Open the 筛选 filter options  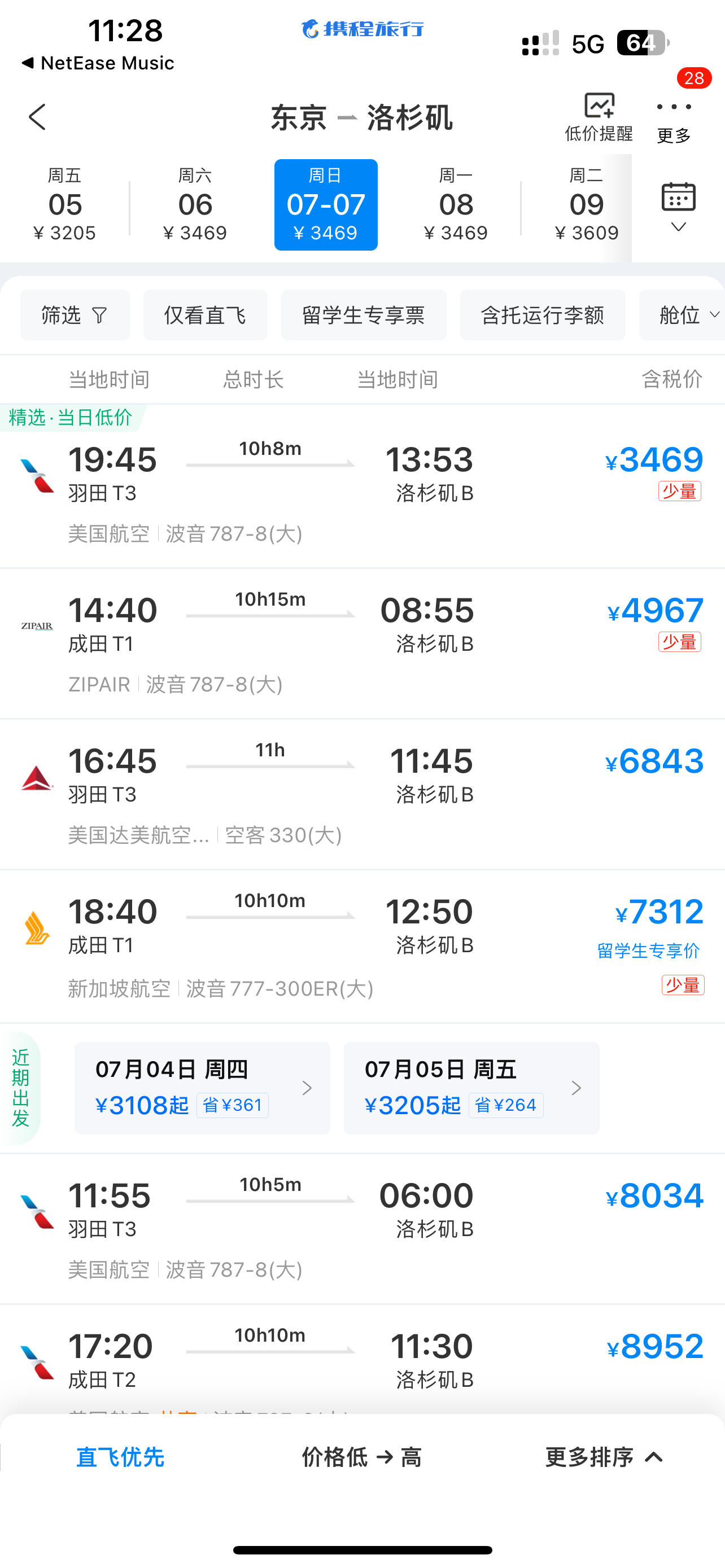75,315
